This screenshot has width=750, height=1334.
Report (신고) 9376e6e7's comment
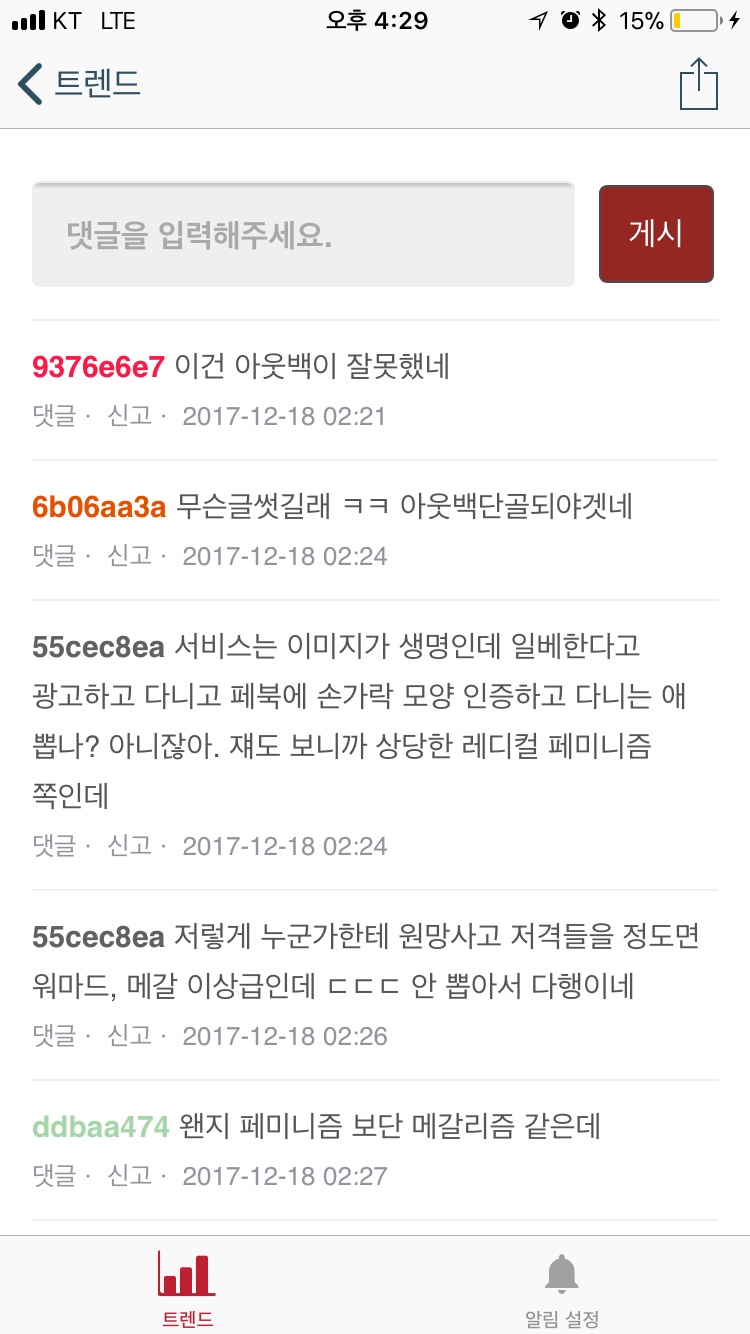coord(129,416)
